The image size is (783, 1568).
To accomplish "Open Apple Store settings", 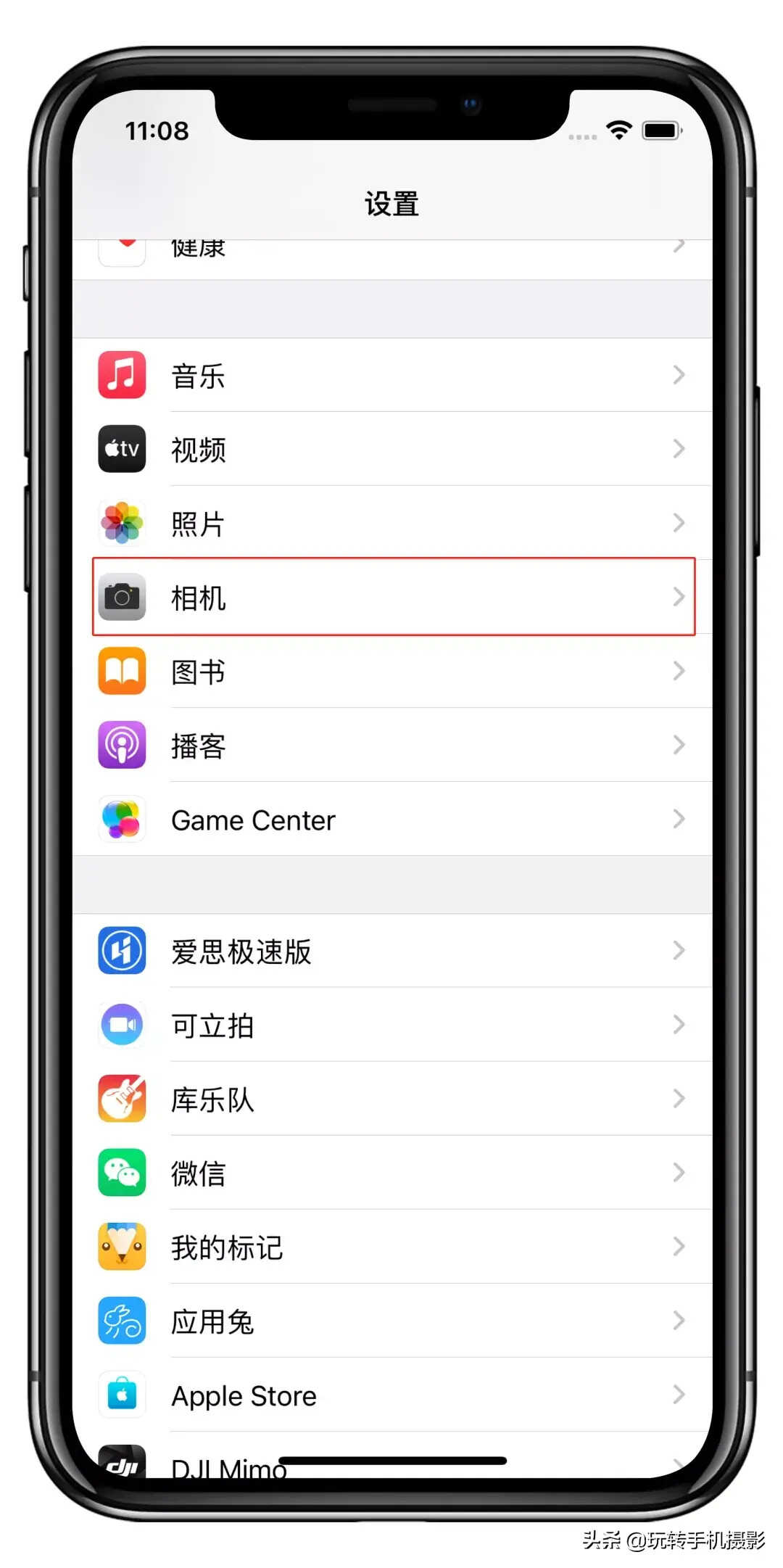I will click(x=392, y=1395).
